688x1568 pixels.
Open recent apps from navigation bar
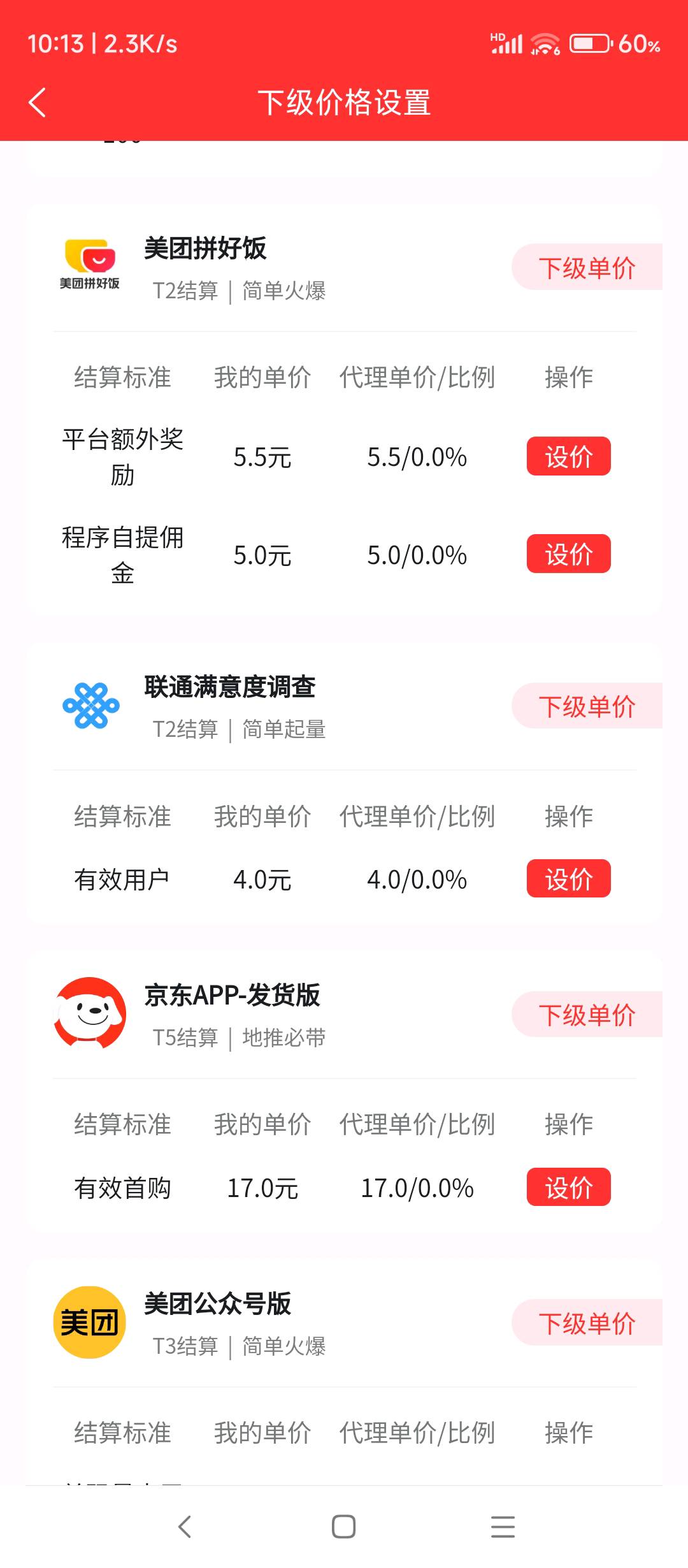click(x=503, y=1527)
